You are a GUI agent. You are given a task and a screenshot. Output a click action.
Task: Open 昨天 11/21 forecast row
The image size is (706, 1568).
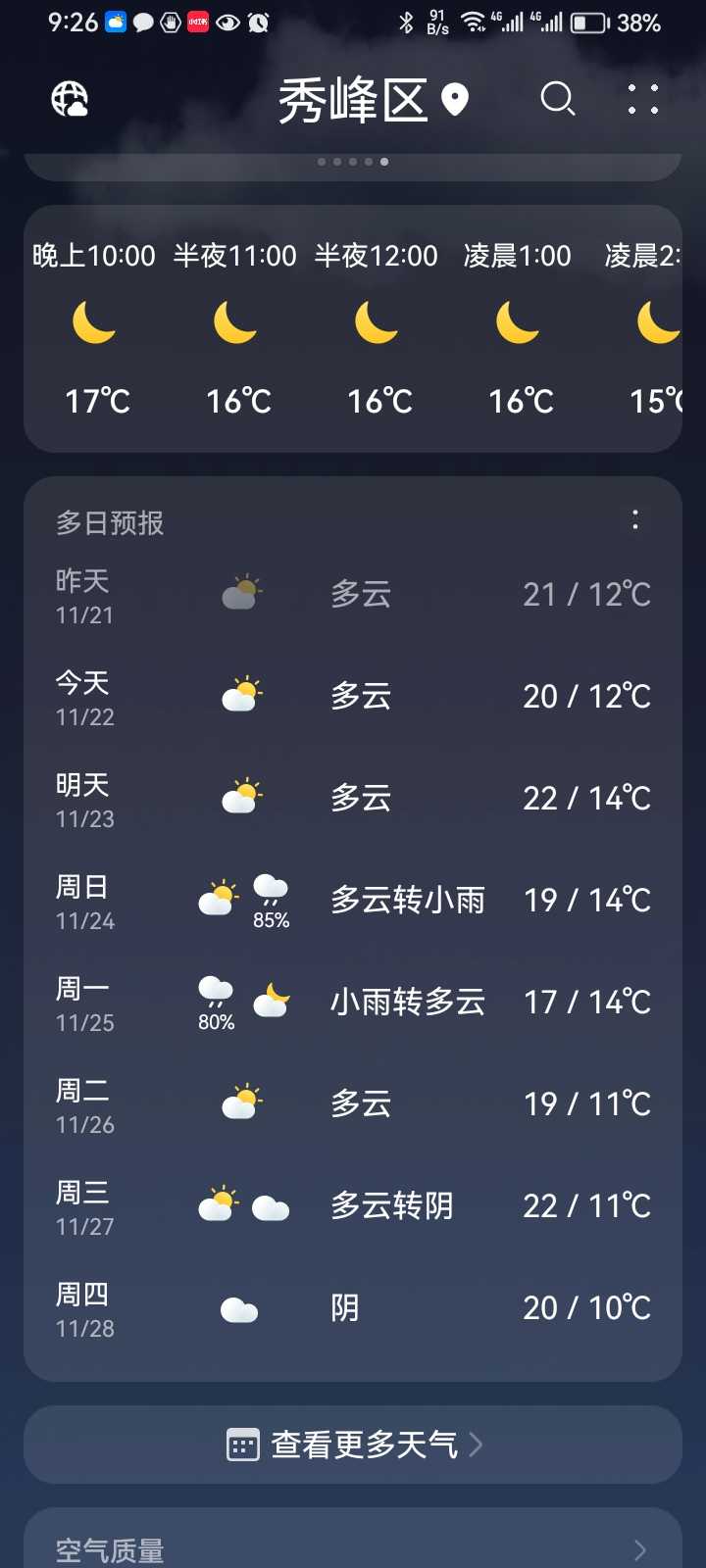(353, 594)
